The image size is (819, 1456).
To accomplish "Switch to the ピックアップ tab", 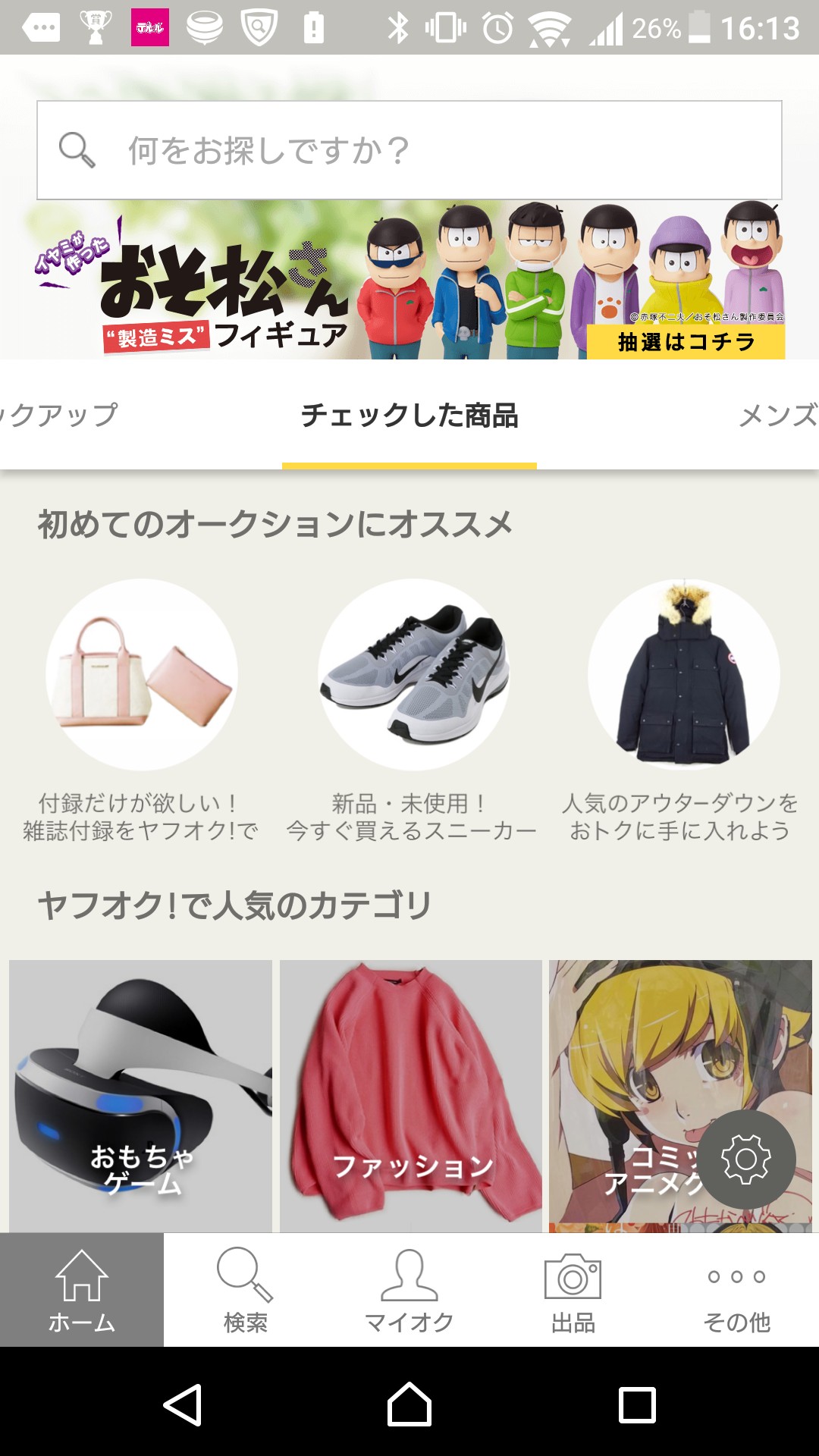I will click(x=59, y=415).
